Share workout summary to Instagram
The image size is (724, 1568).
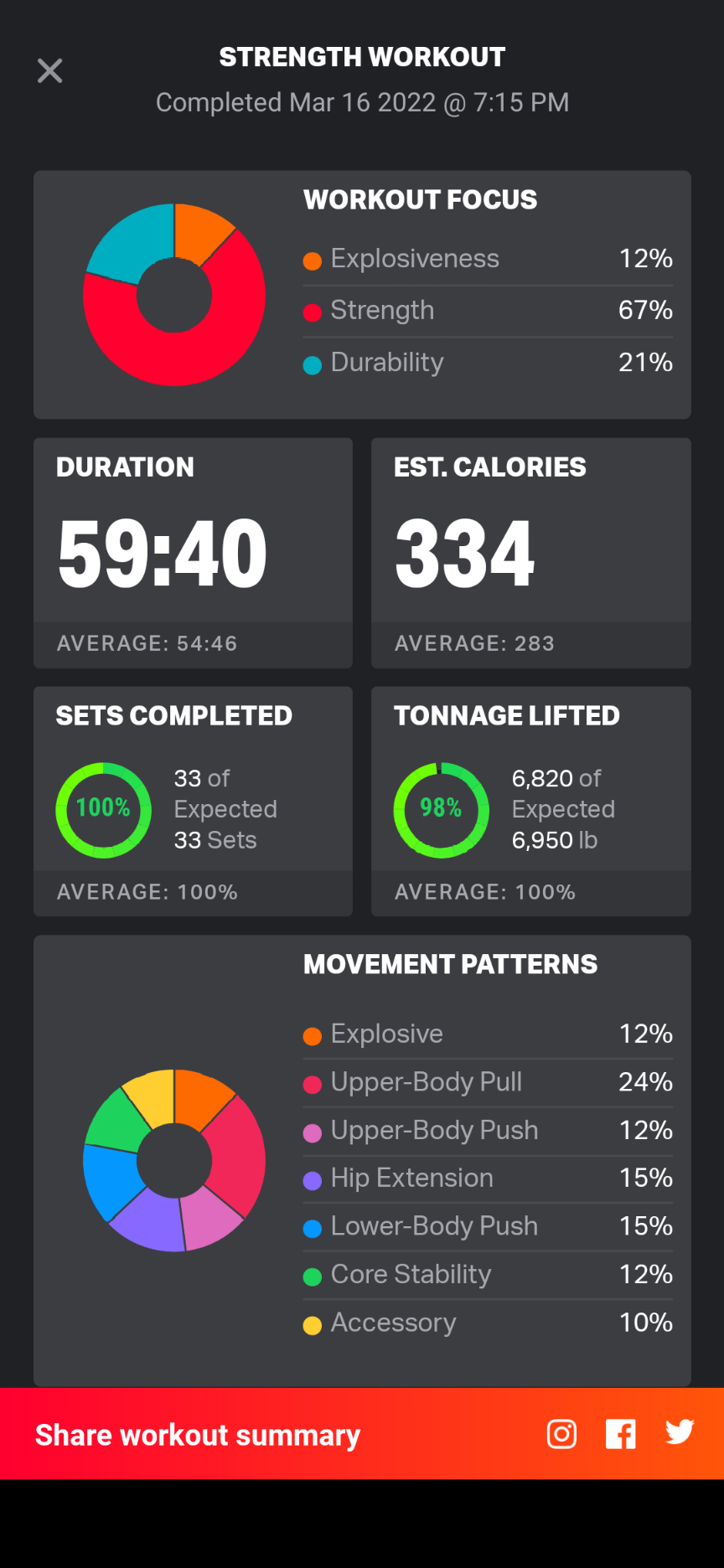click(561, 1434)
